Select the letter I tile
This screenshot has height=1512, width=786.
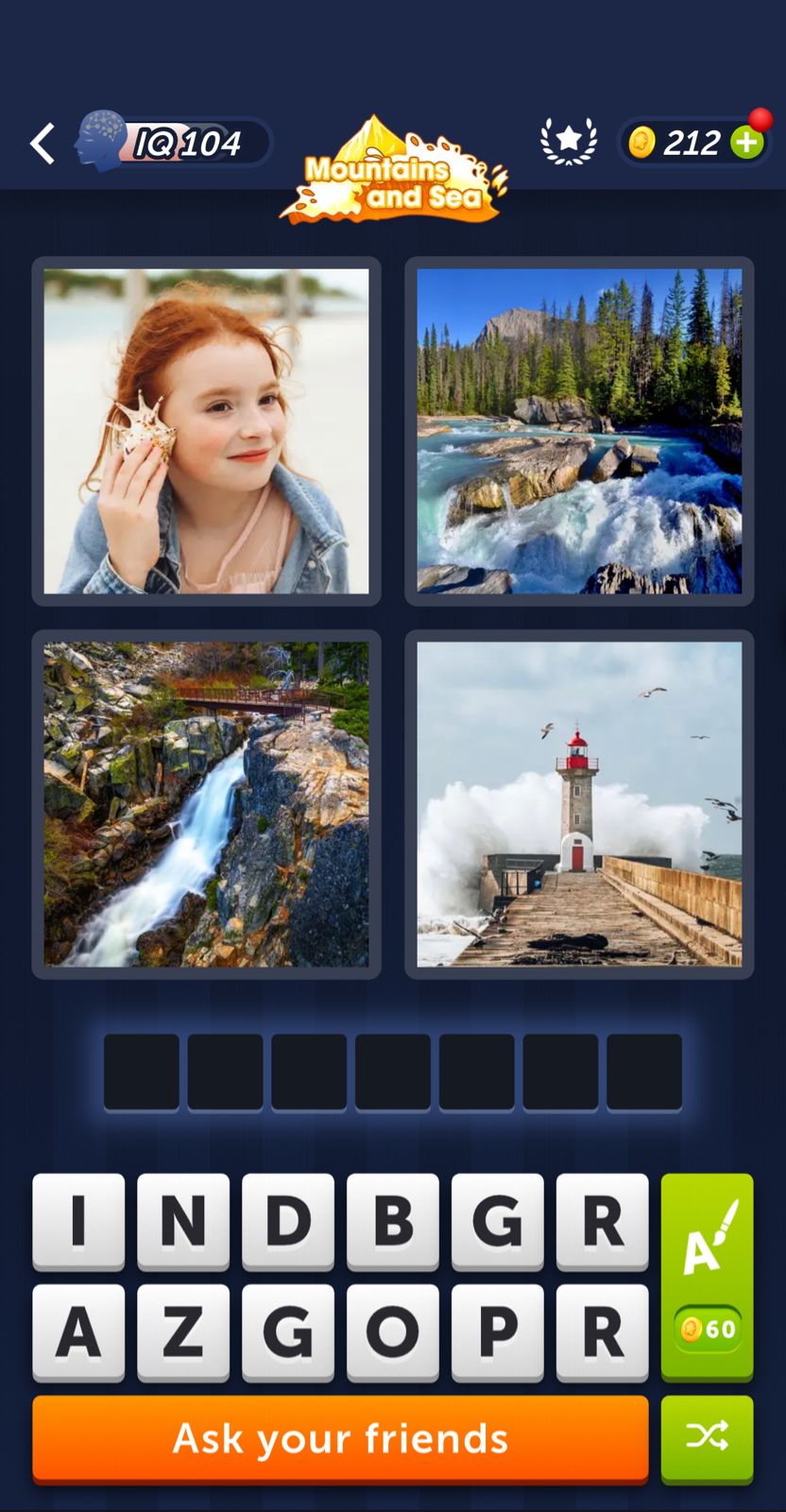pyautogui.click(x=78, y=1221)
